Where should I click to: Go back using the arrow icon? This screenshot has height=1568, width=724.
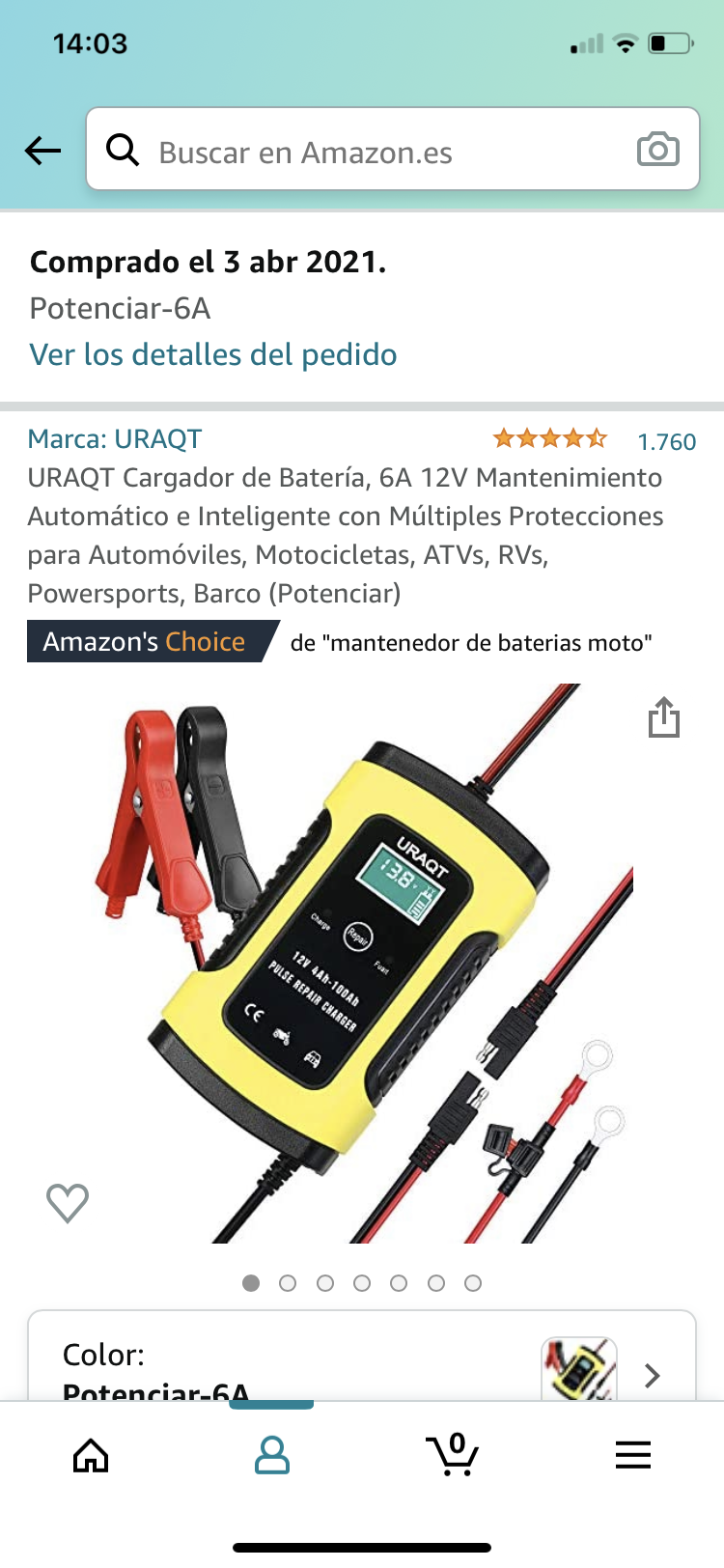[x=42, y=151]
